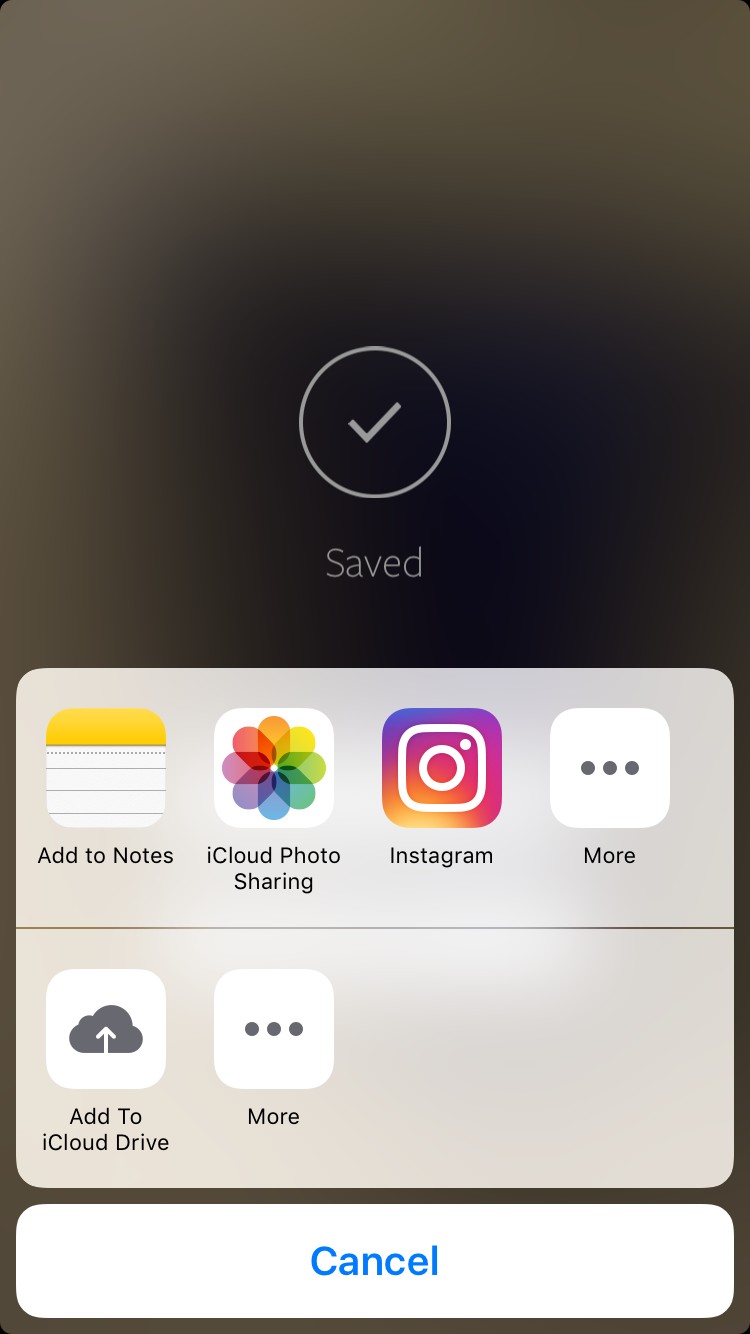Open More next to Instagram
This screenshot has width=750, height=1334.
click(610, 768)
